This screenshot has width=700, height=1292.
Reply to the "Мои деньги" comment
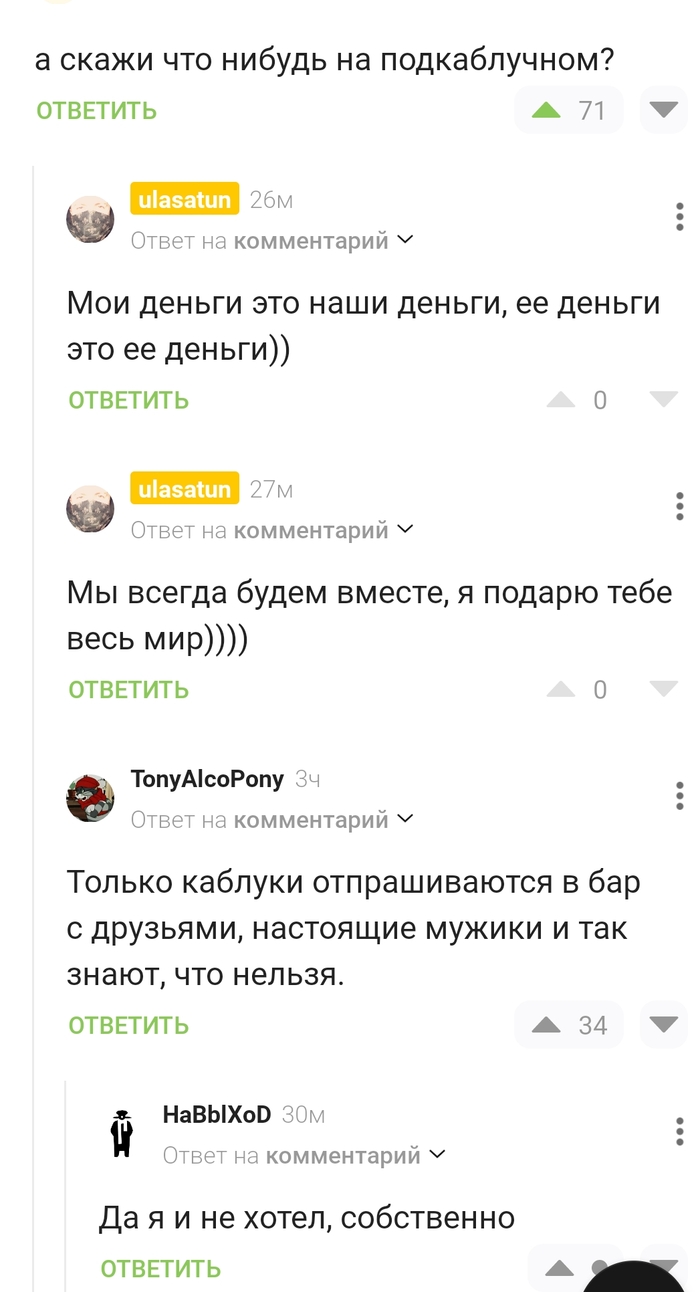tap(128, 400)
